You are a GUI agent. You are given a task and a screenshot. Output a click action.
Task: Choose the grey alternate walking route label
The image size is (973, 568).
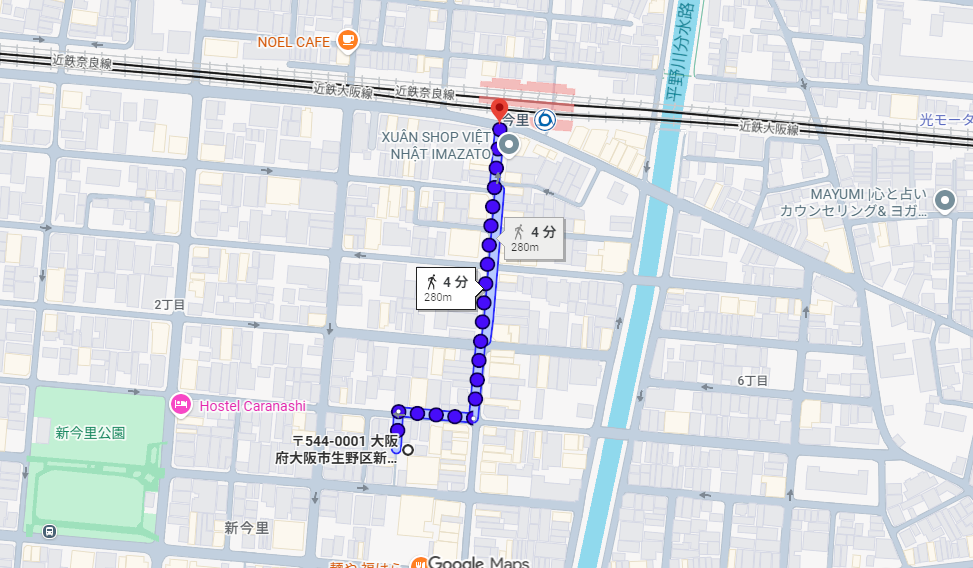[533, 238]
